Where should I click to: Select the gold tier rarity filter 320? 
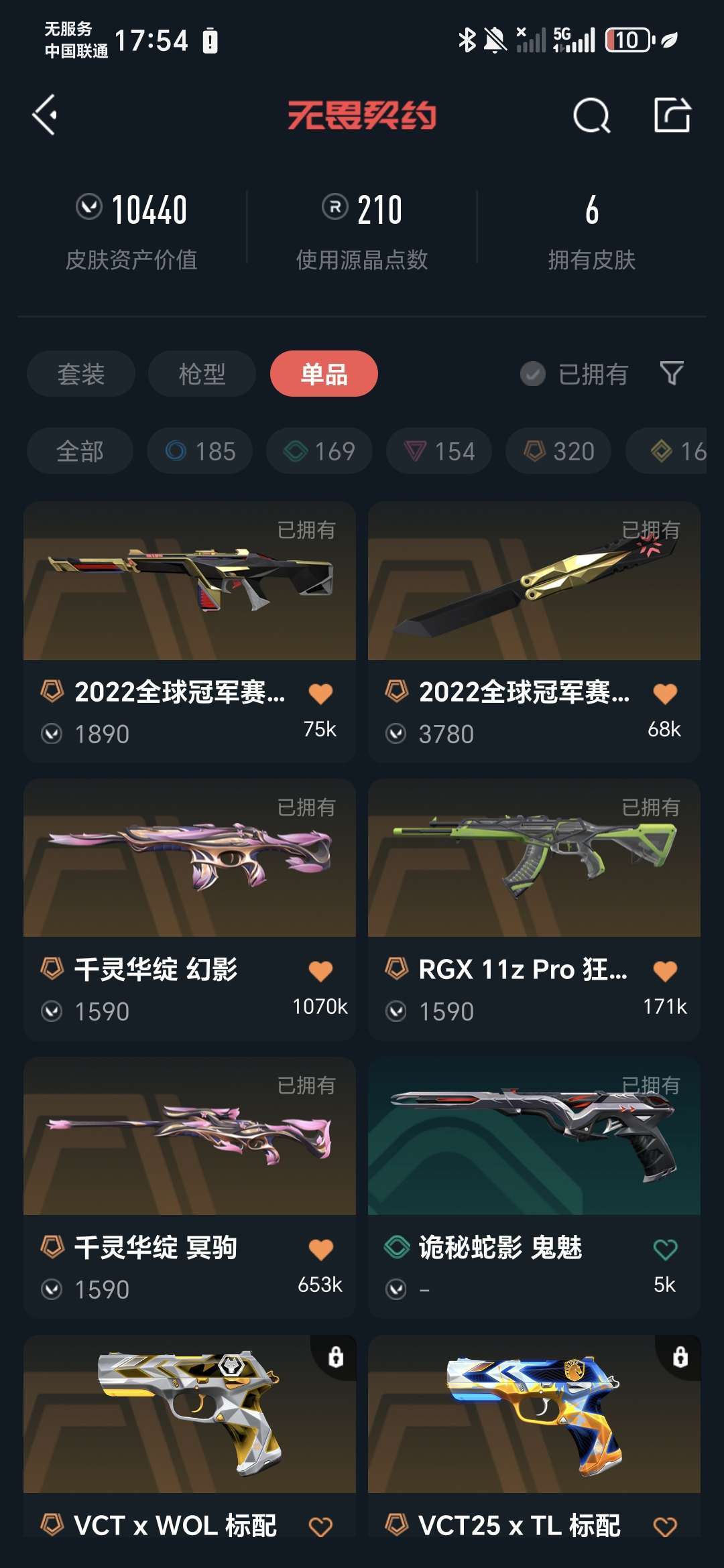(560, 451)
